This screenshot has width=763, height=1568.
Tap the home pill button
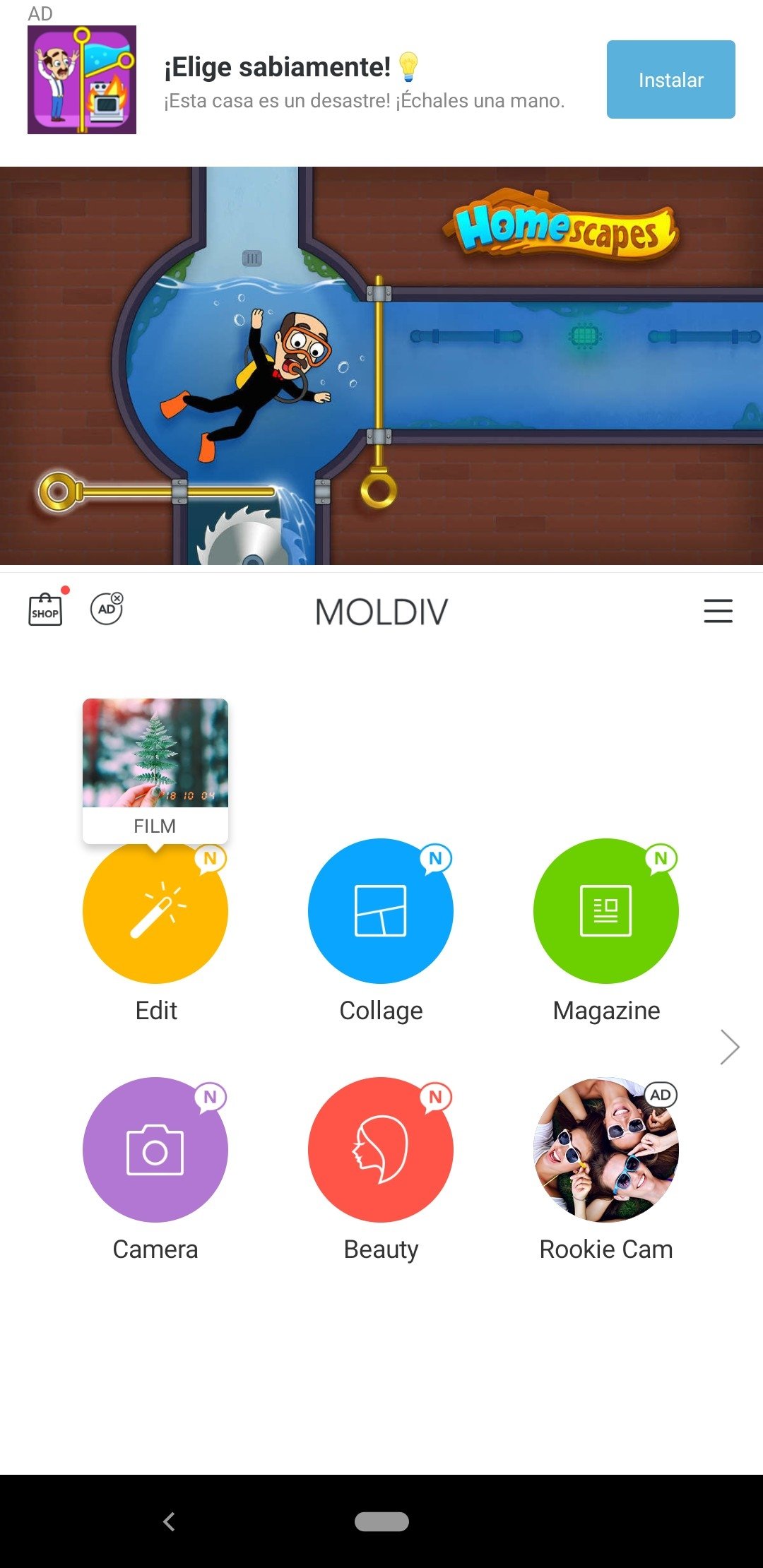(x=381, y=1521)
